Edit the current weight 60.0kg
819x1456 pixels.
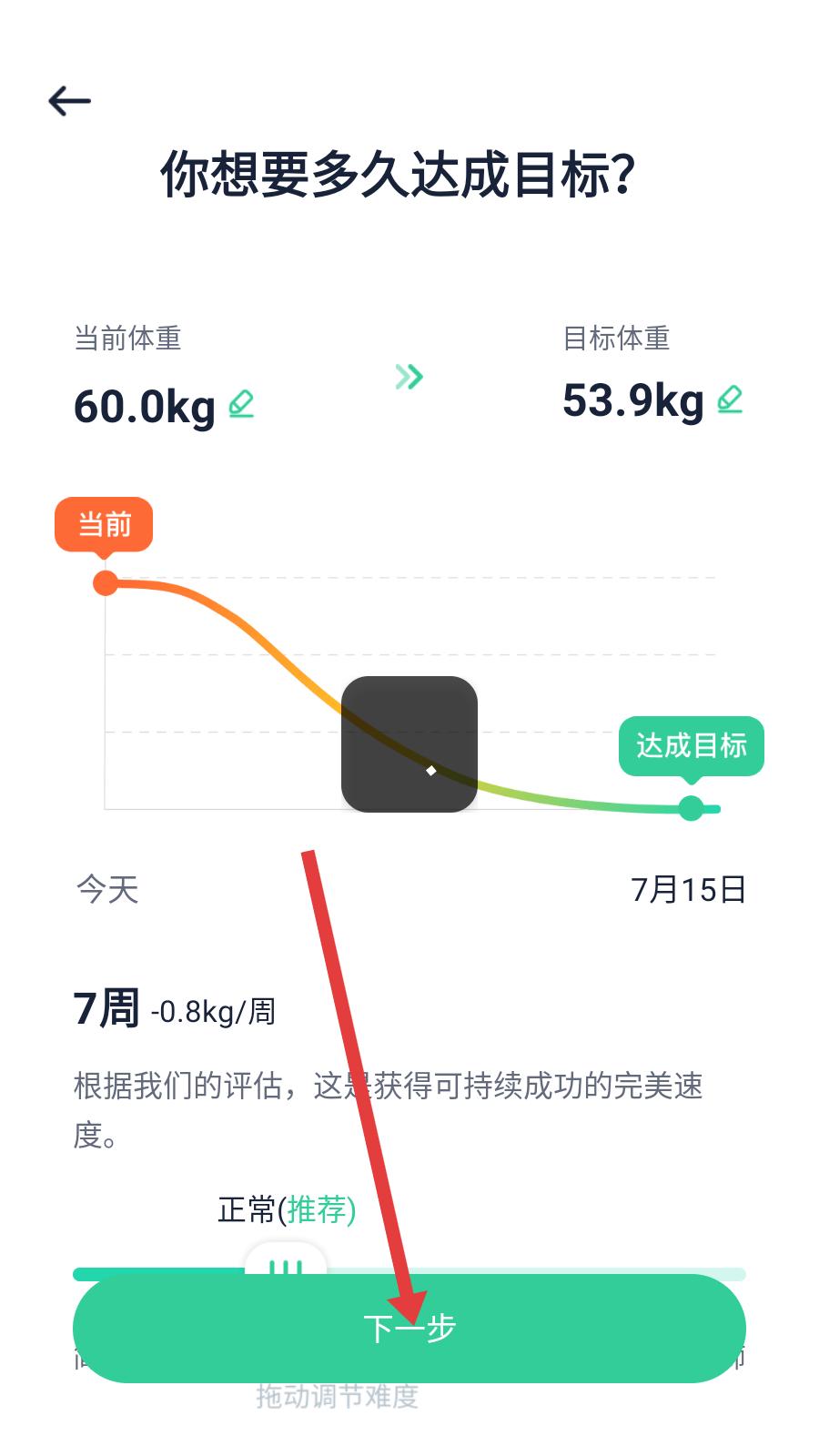click(x=241, y=403)
